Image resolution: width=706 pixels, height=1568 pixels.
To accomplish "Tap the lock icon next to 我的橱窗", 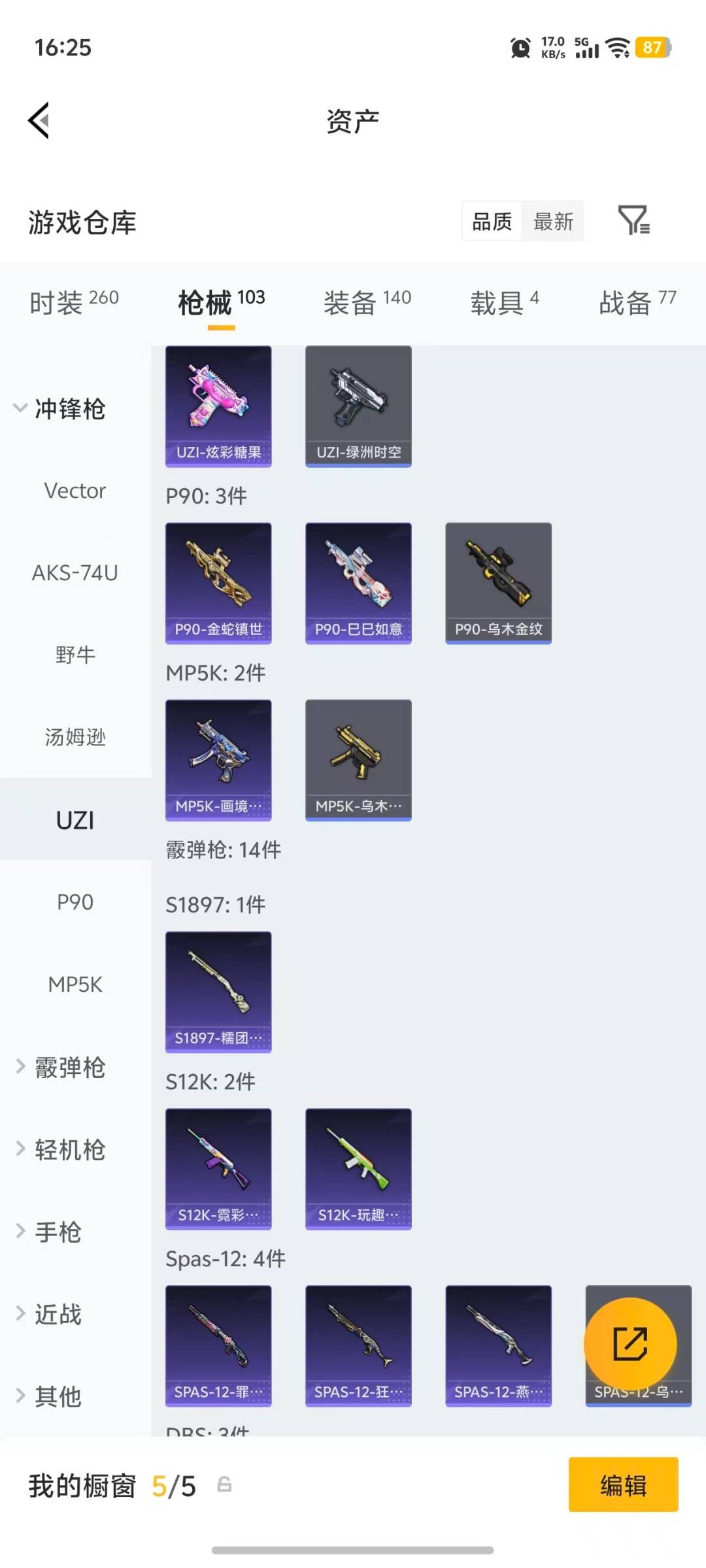I will (x=225, y=1485).
